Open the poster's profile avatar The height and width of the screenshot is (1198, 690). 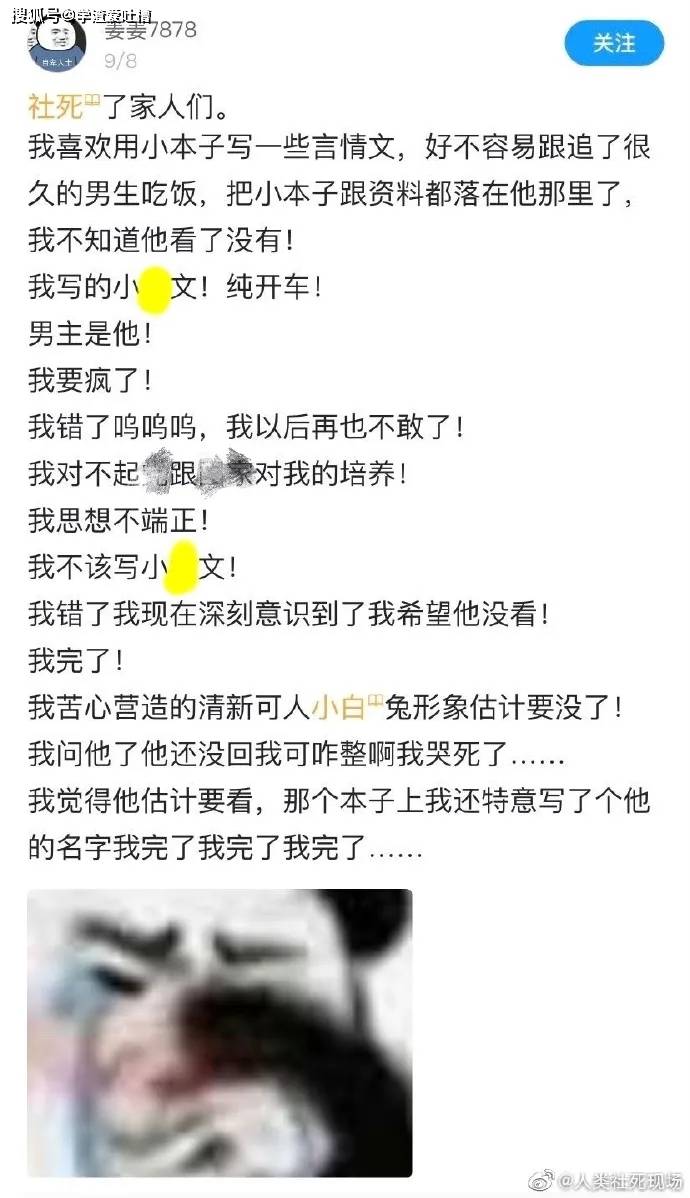point(57,45)
